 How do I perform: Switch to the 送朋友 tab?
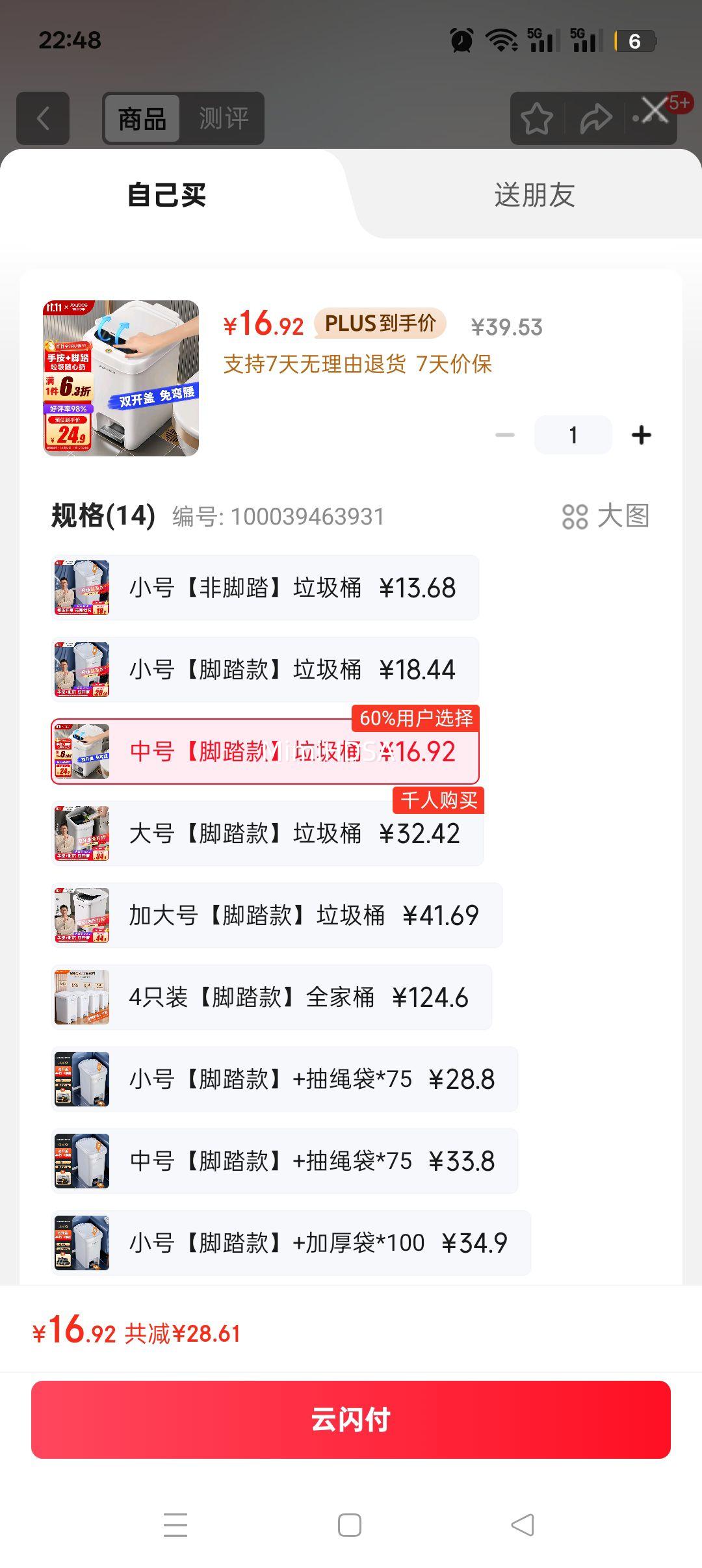pos(534,195)
